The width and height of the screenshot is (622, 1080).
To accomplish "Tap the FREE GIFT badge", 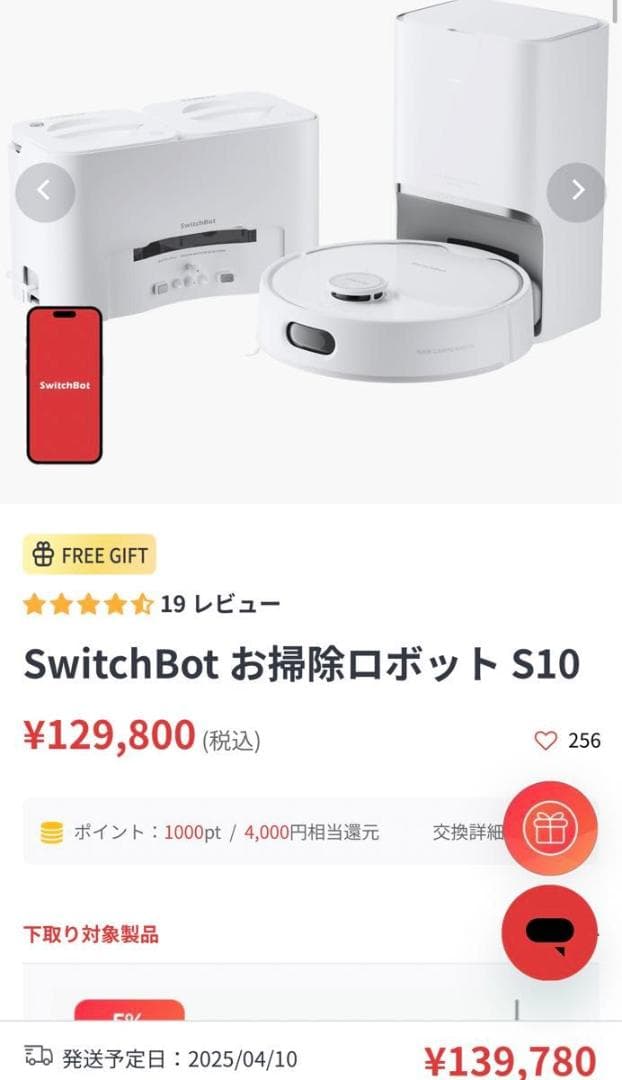I will point(90,555).
